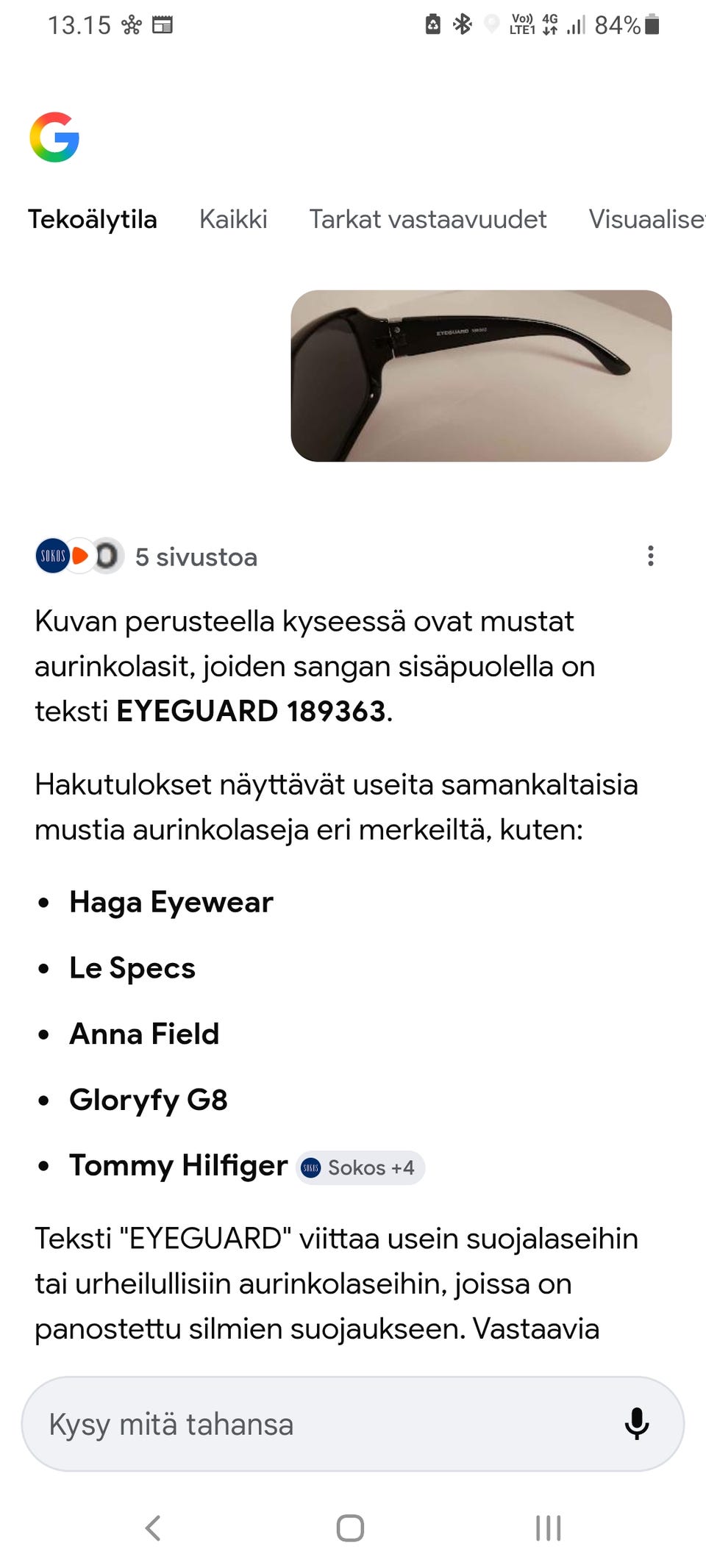Viewport: 706px width, 1568px height.
Task: Tap the microphone icon in the search bar
Action: click(x=637, y=1425)
